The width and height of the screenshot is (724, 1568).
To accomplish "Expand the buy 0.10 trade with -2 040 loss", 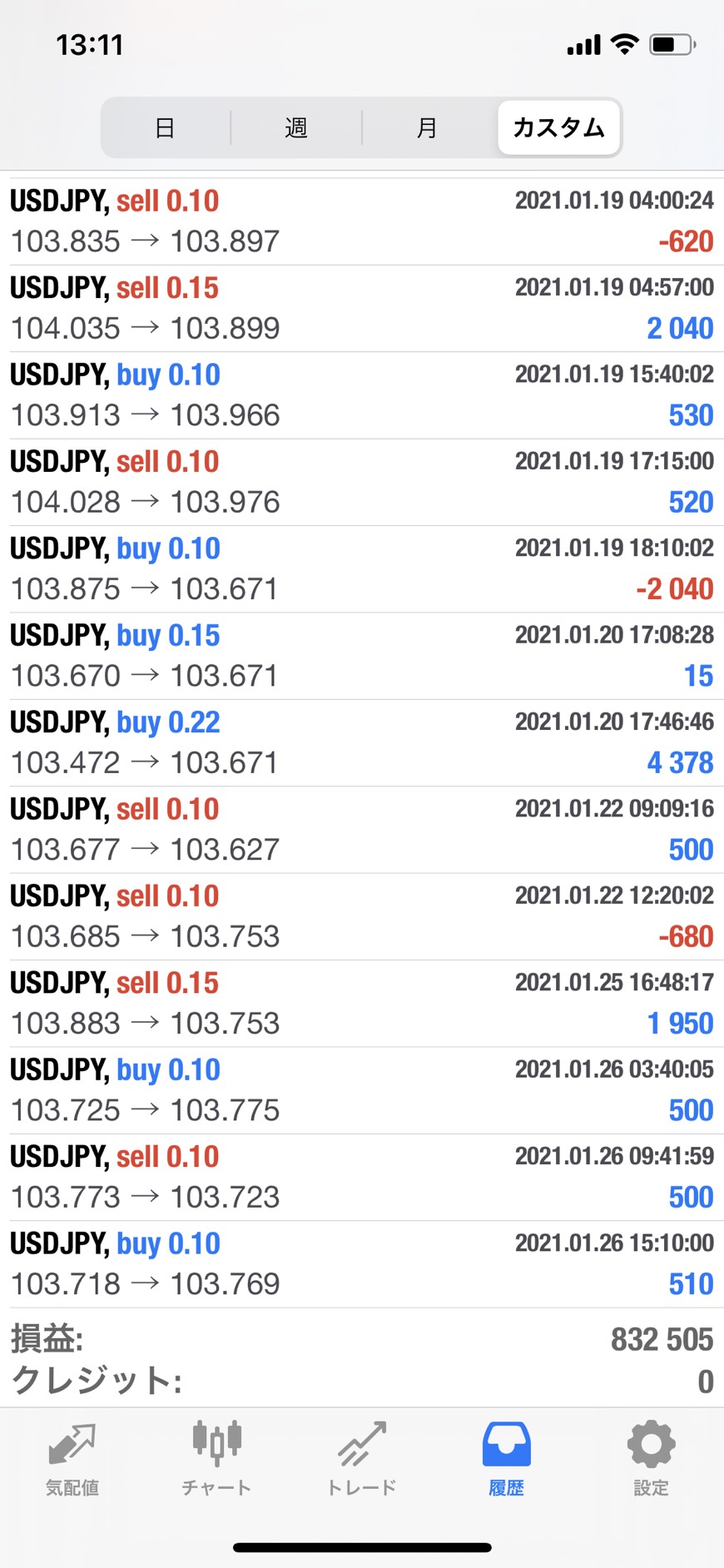I will (x=362, y=569).
